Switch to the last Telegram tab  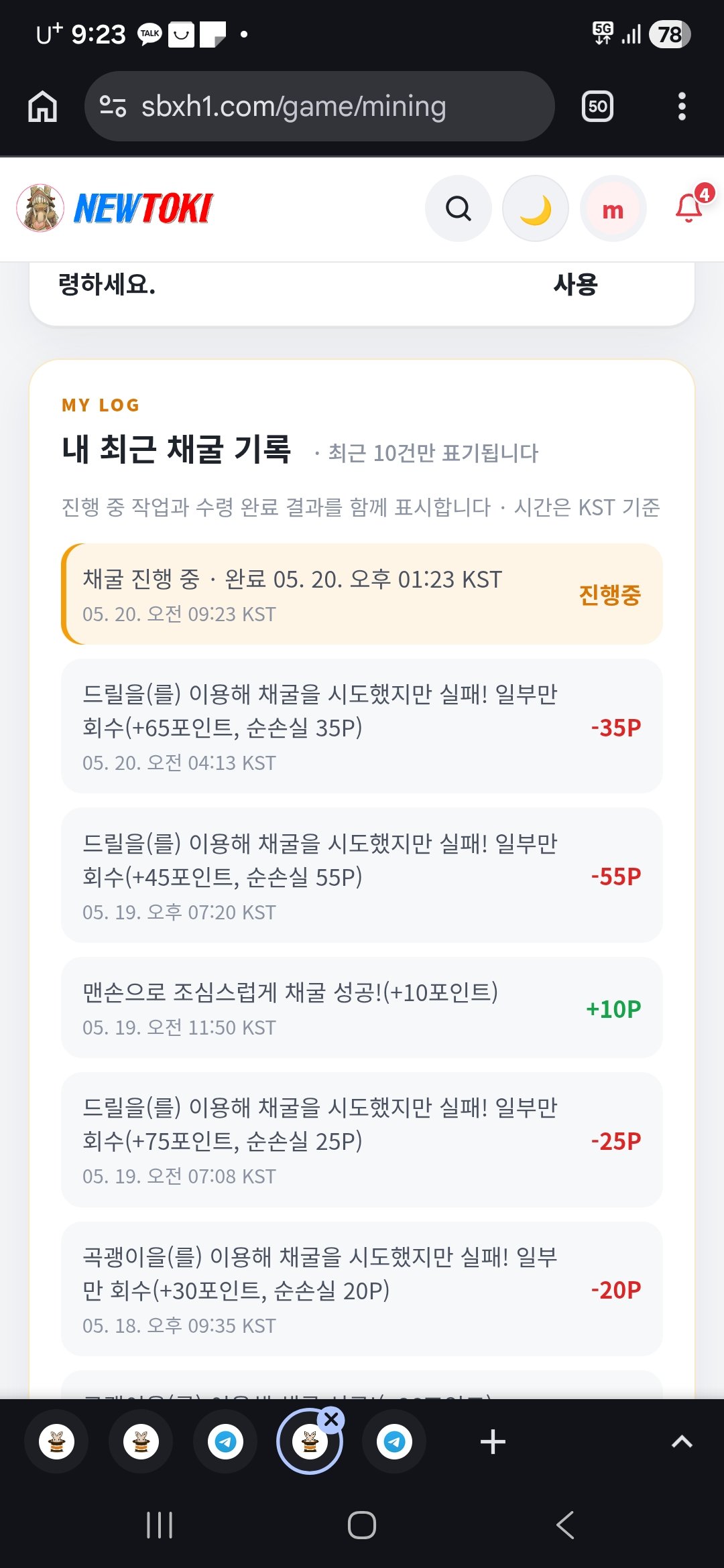394,1441
